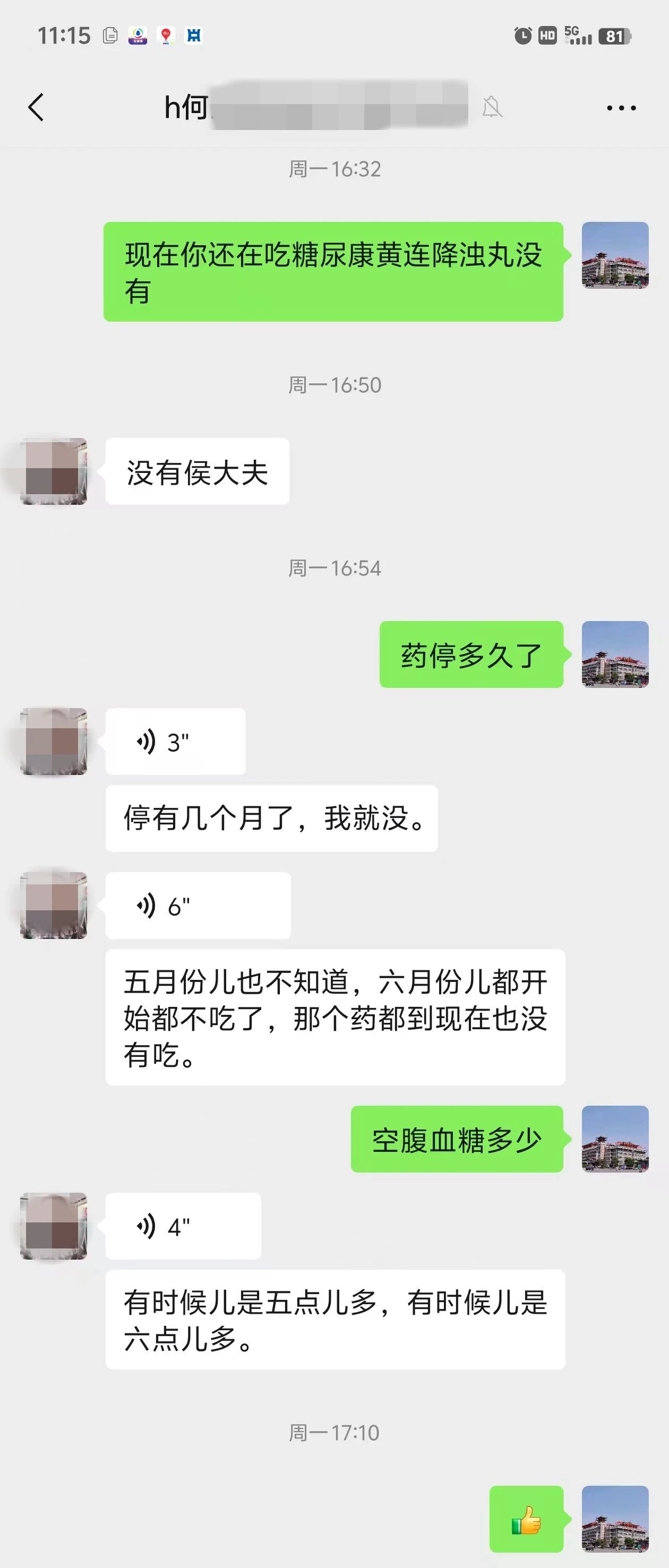The height and width of the screenshot is (1568, 669).
Task: Play the 6-second voice message
Action: [198, 905]
